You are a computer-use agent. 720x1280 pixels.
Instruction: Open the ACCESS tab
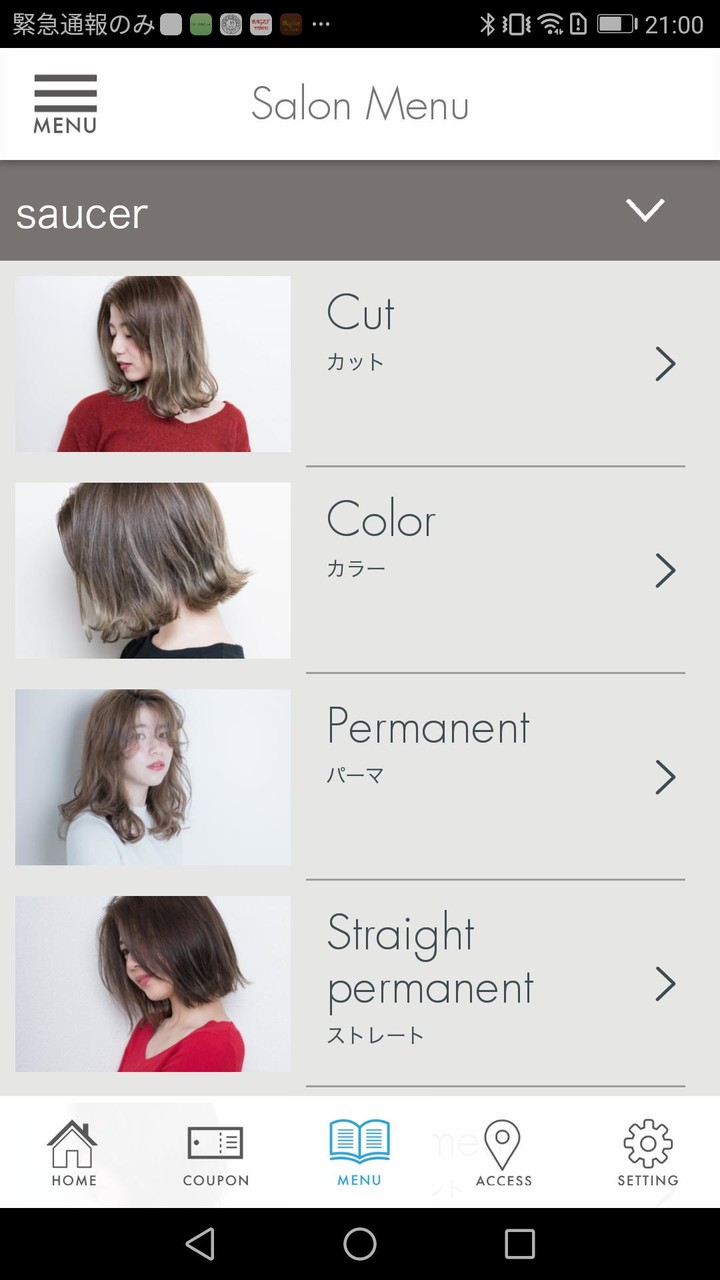[503, 1153]
